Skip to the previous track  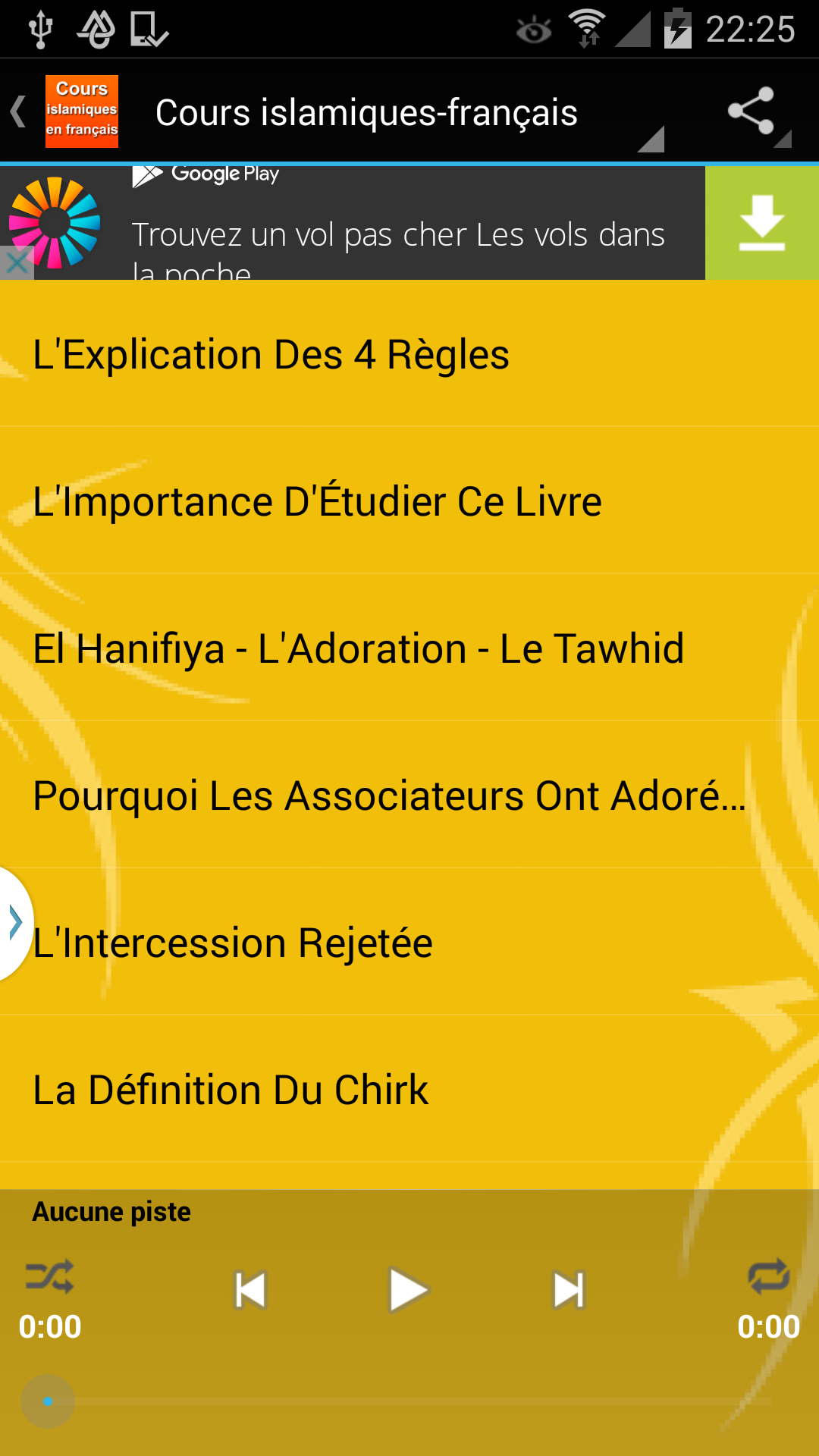(250, 1290)
